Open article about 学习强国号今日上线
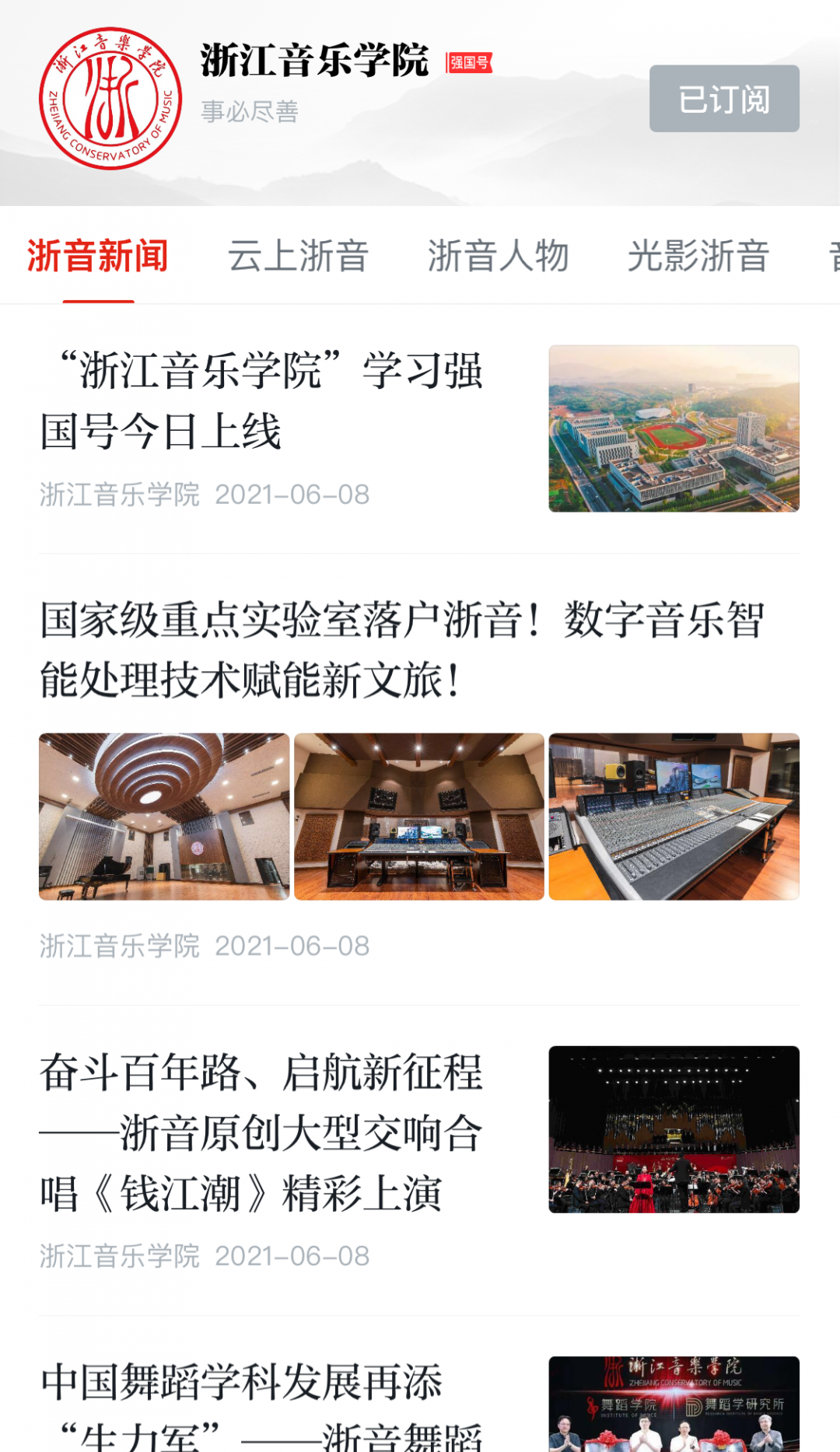 tap(261, 401)
